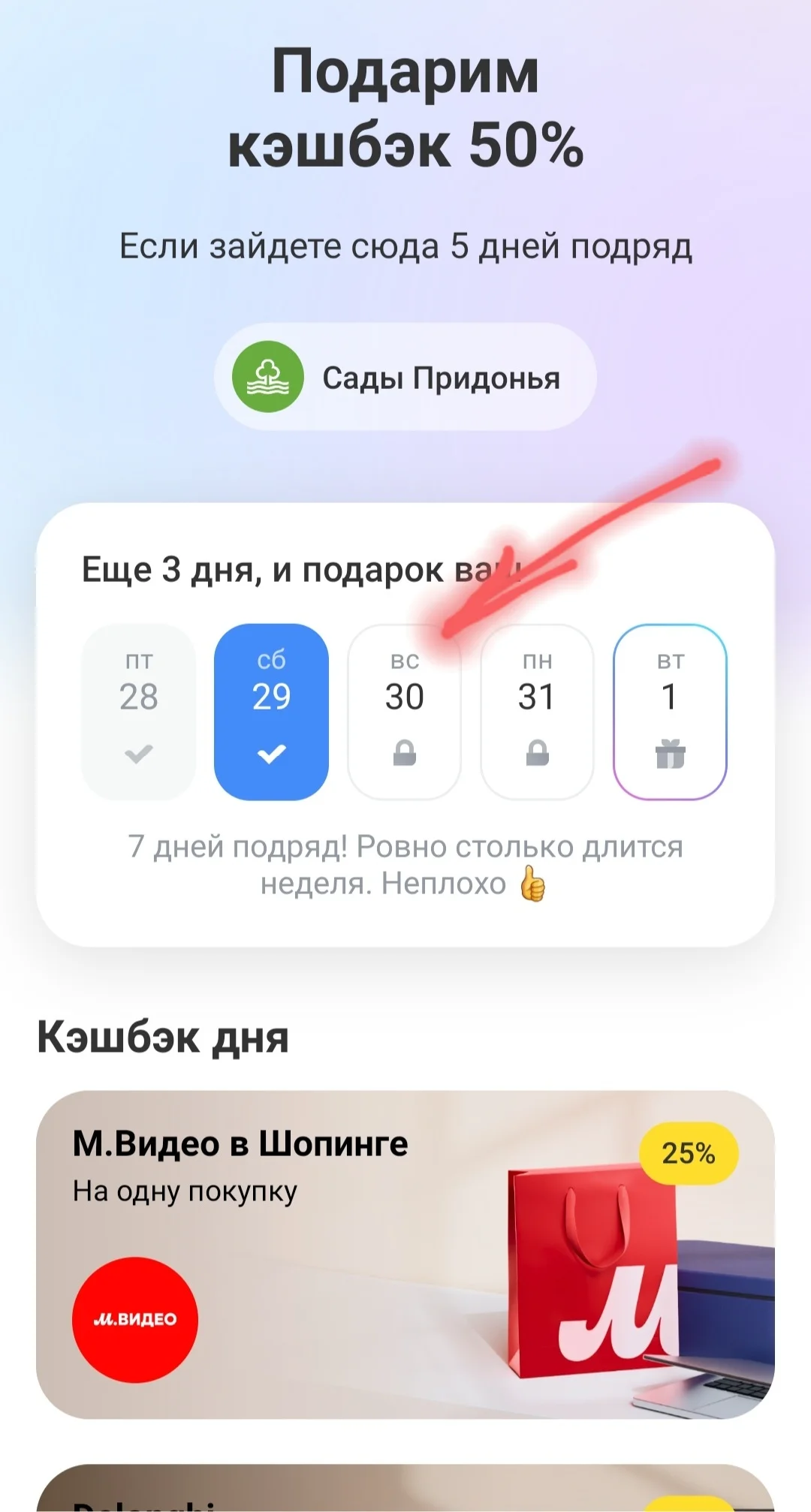Tap the locked Monday 31 day
Screen dimensions: 811x1512
pyautogui.click(x=537, y=712)
